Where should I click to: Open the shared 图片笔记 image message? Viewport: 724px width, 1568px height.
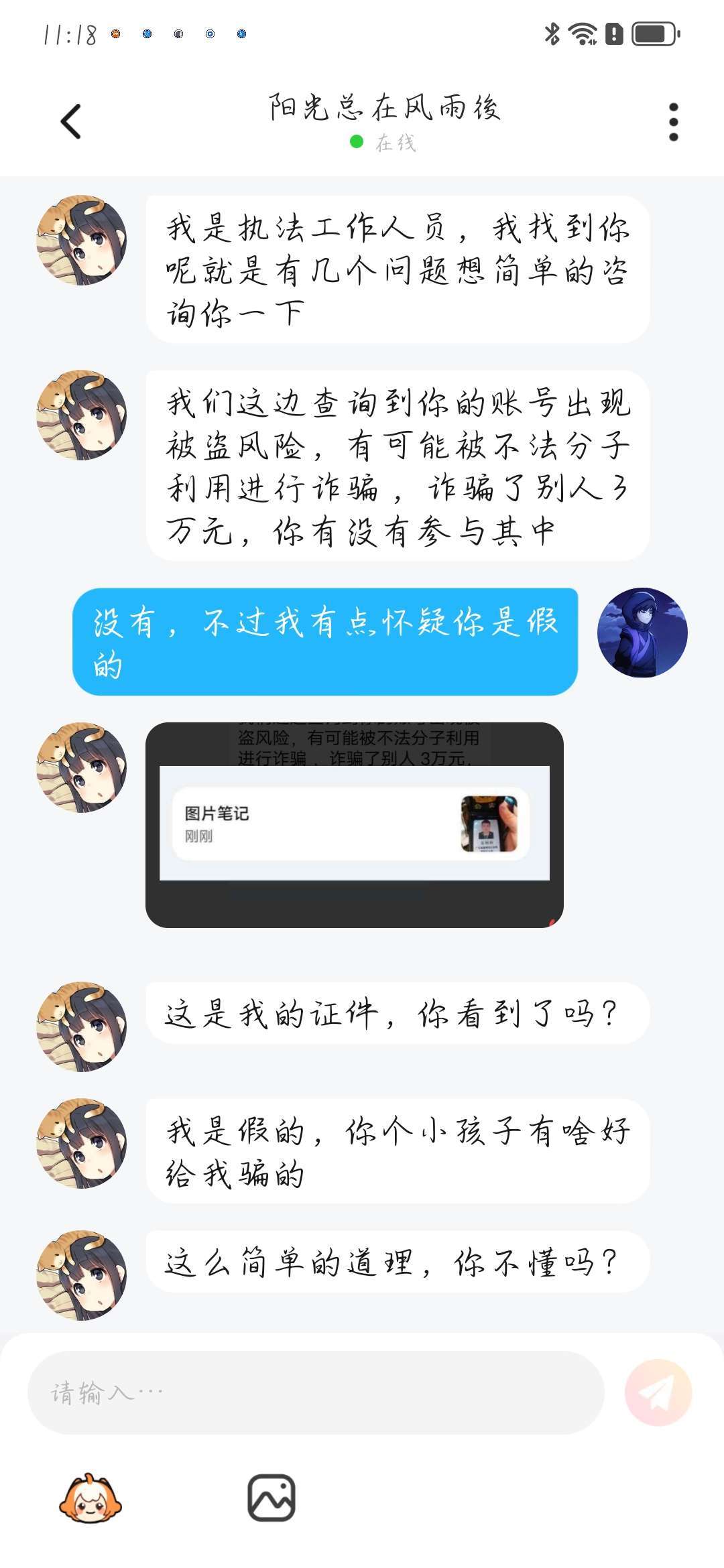click(355, 825)
